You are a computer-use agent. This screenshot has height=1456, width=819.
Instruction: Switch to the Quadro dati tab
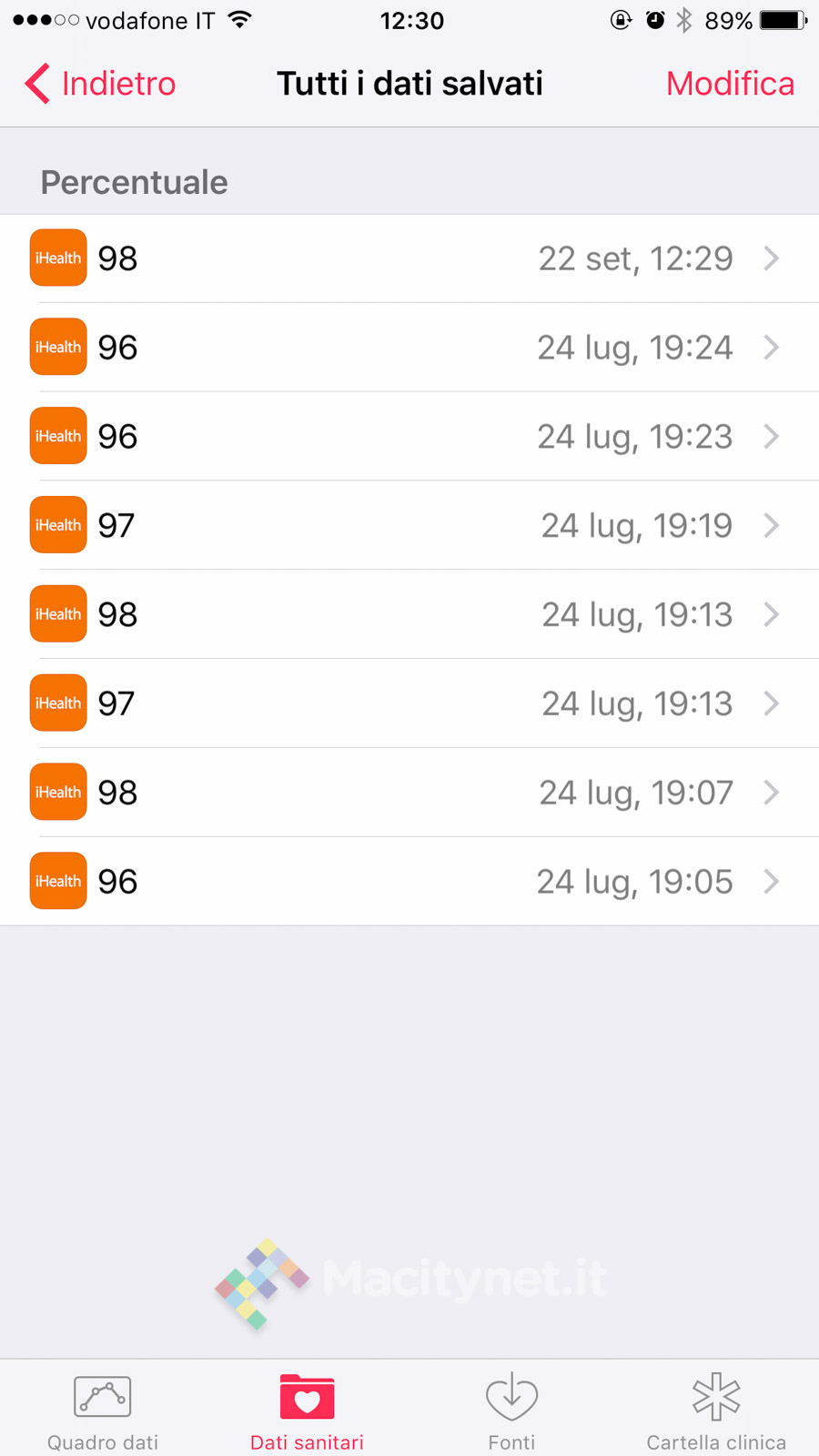[103, 1410]
